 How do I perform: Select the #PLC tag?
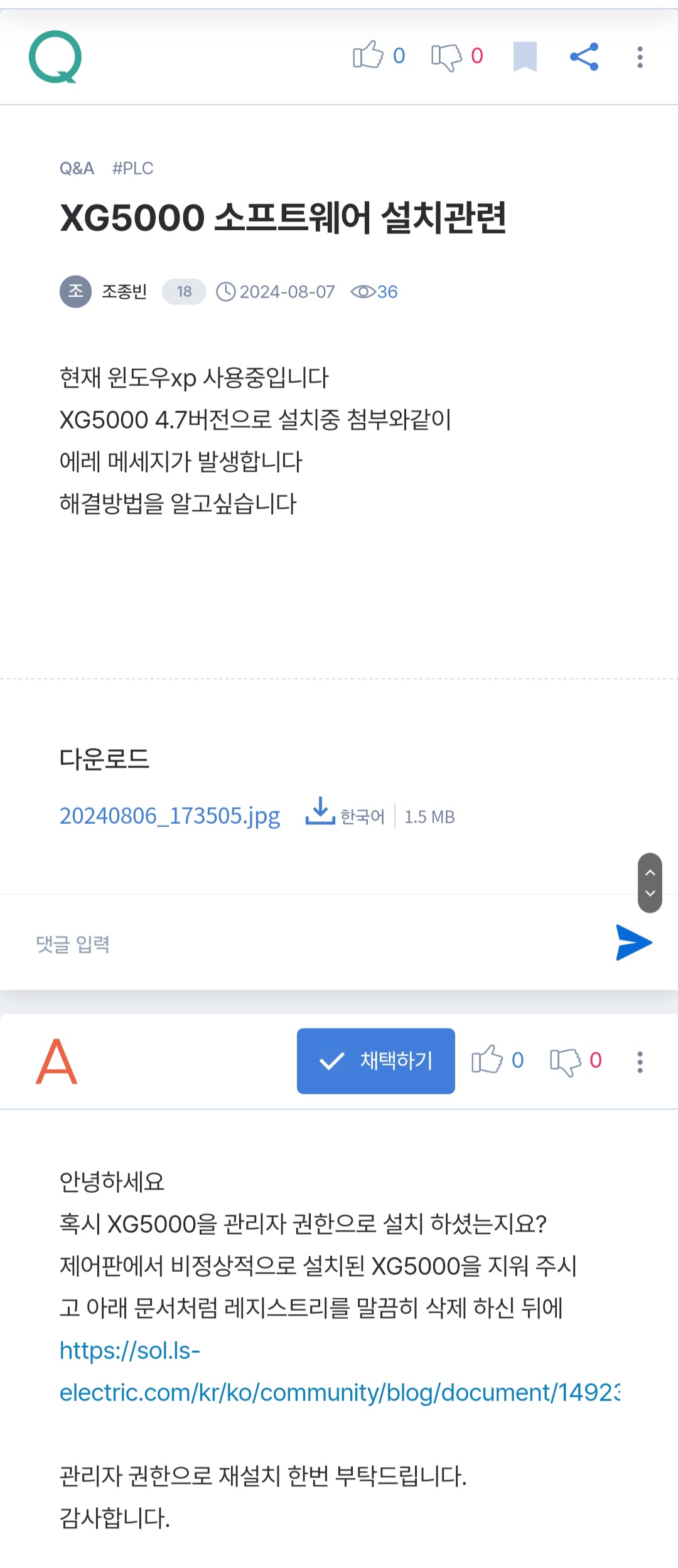(132, 168)
